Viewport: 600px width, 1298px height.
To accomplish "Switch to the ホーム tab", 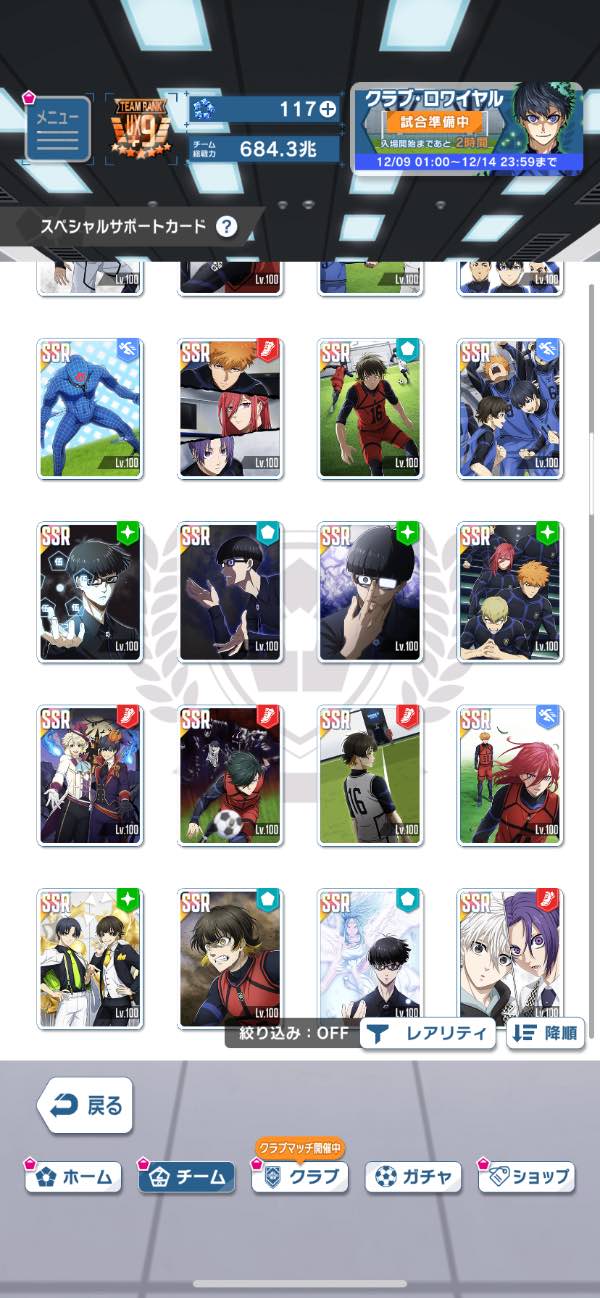I will tap(73, 1177).
